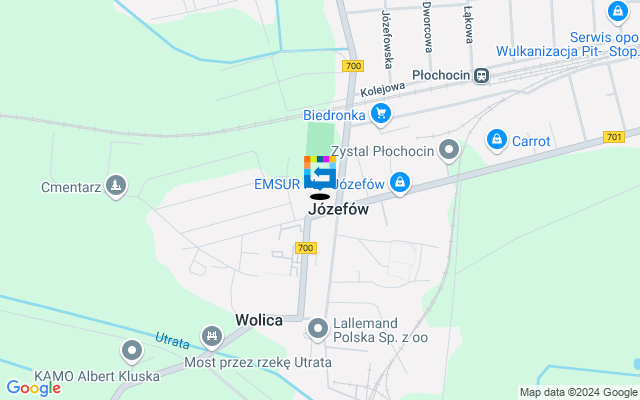
Task: Tap the Biedronka shopping cart marker
Action: click(x=379, y=115)
